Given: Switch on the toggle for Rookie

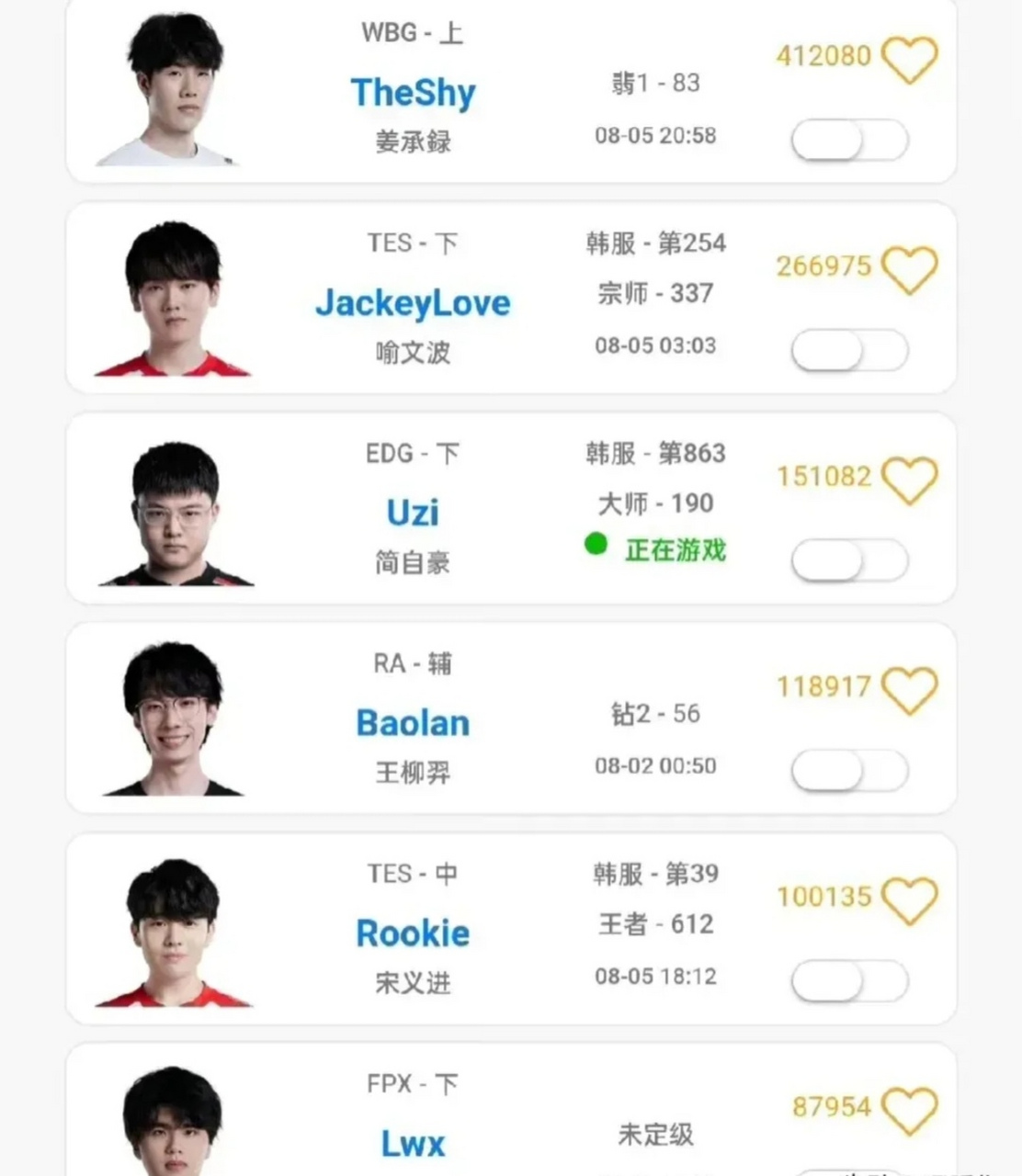Looking at the screenshot, I should pyautogui.click(x=849, y=981).
